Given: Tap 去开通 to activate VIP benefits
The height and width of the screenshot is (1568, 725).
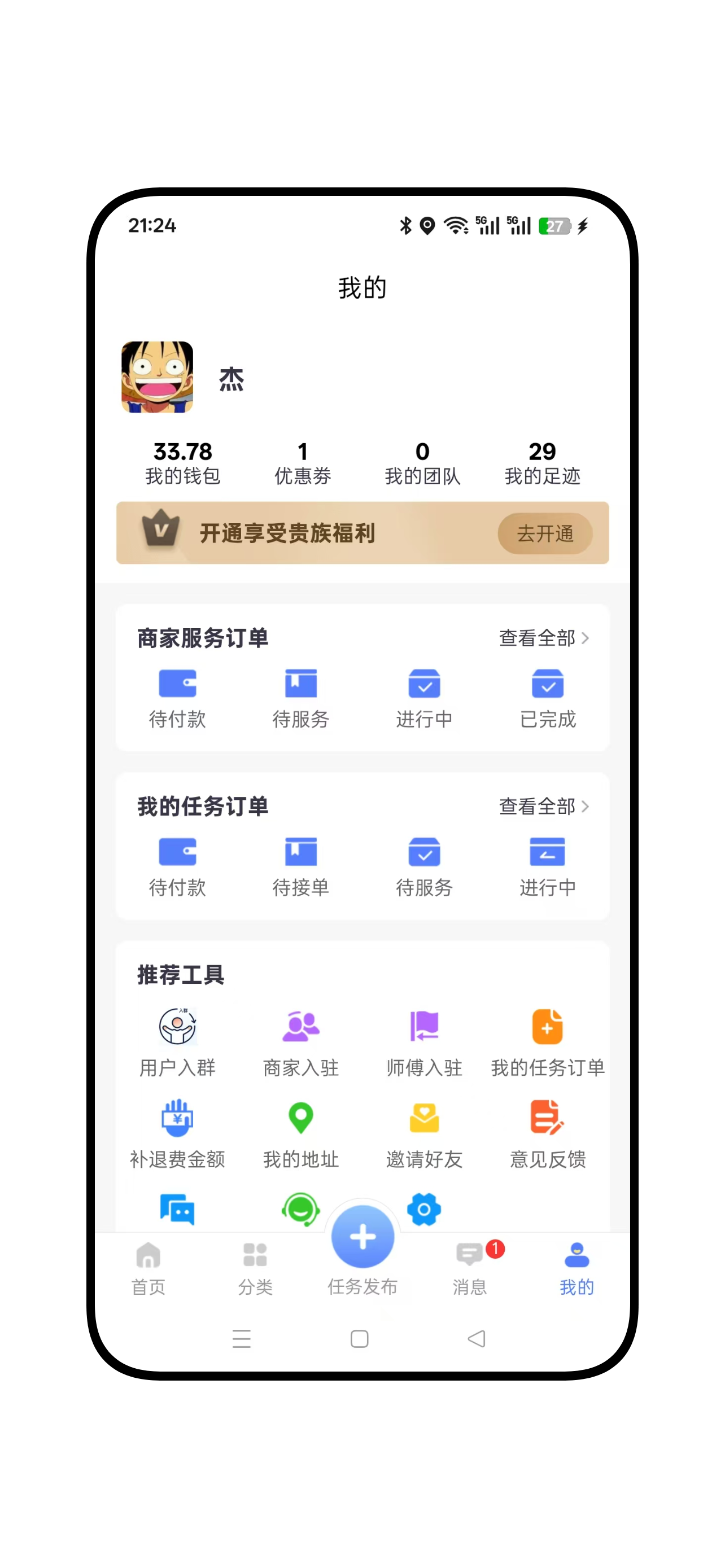Looking at the screenshot, I should [544, 534].
